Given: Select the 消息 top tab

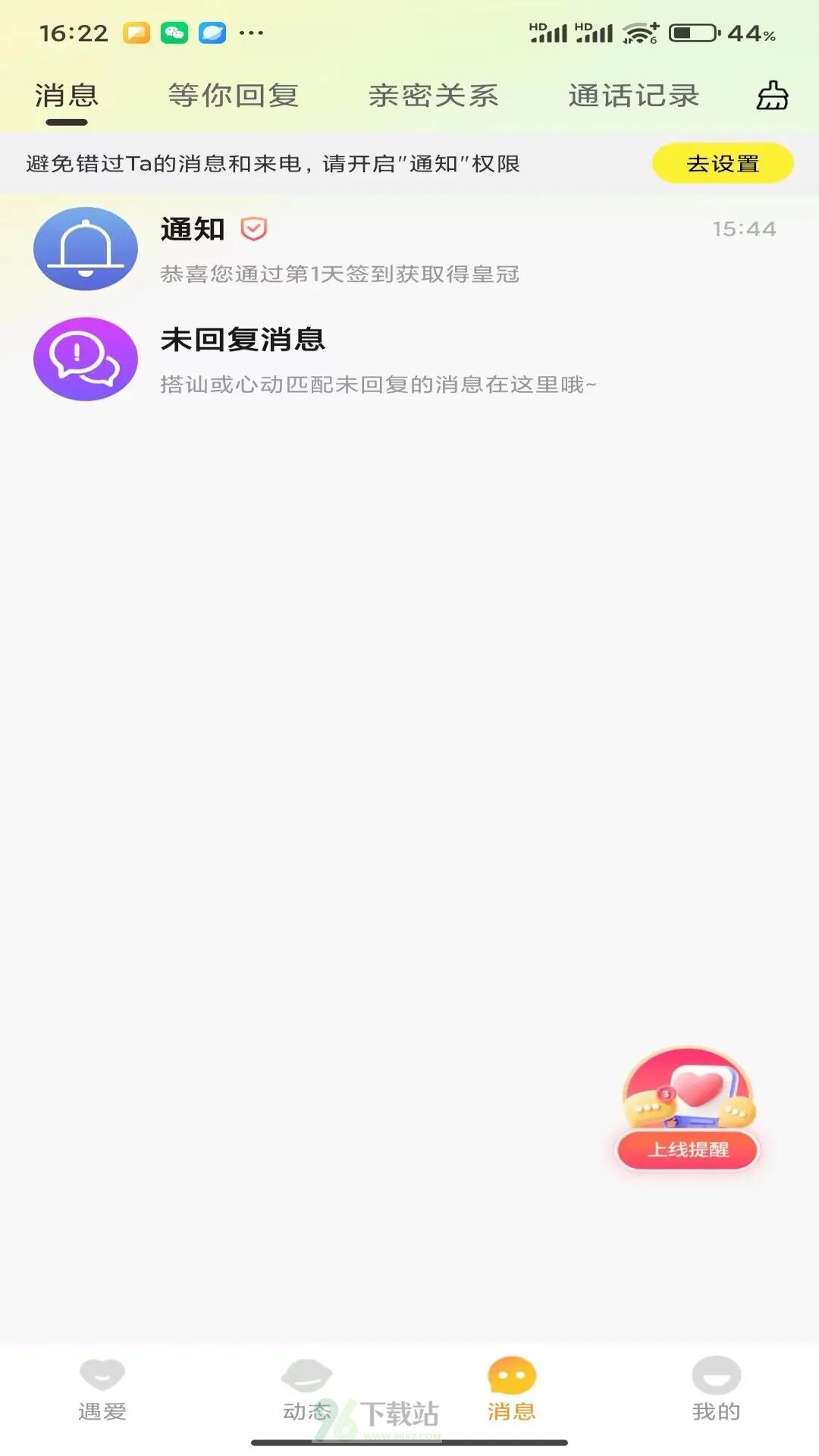Looking at the screenshot, I should coord(67,96).
